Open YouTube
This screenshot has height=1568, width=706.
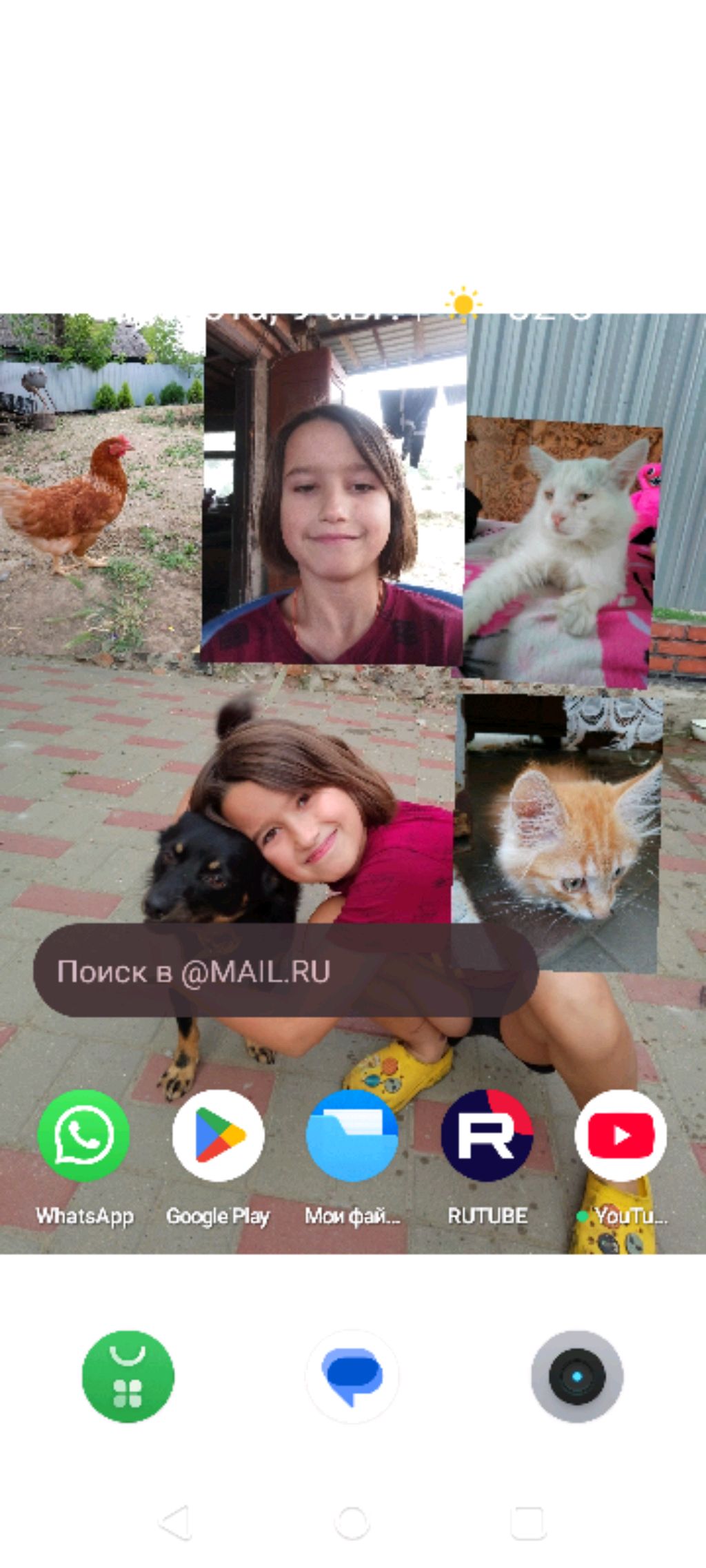(621, 1135)
